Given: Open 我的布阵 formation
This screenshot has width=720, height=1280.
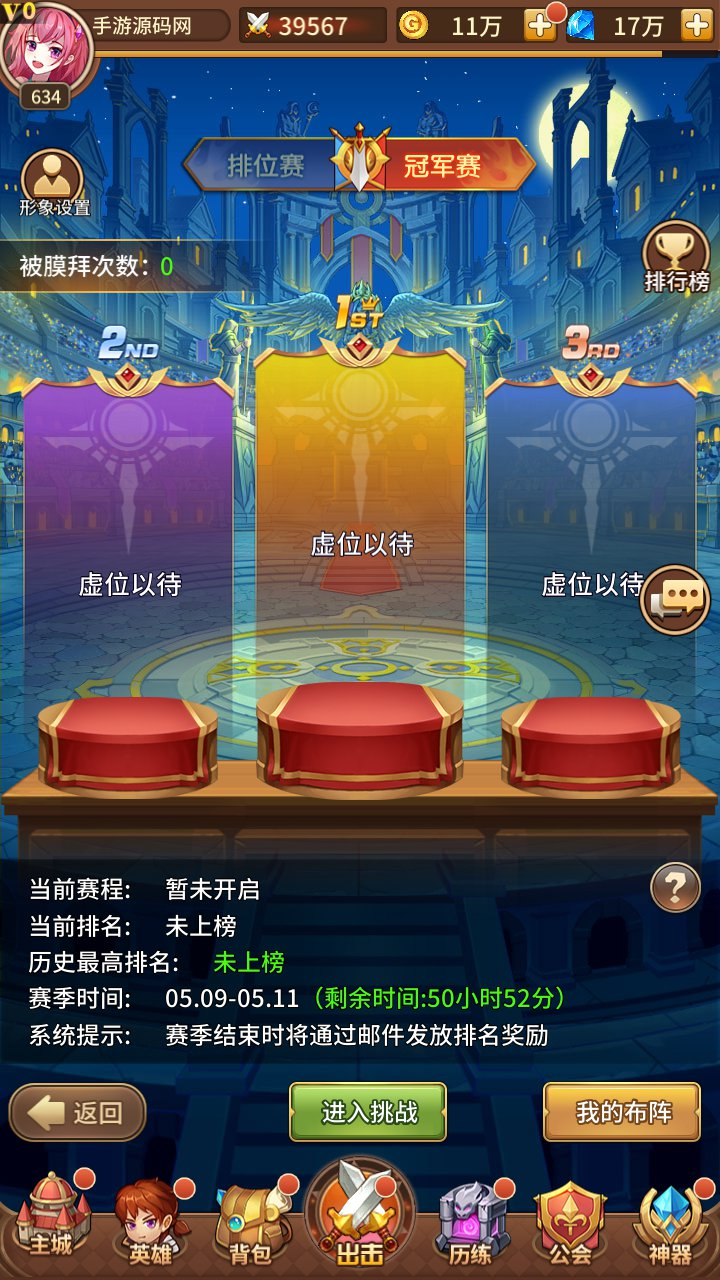Looking at the screenshot, I should pyautogui.click(x=622, y=1112).
